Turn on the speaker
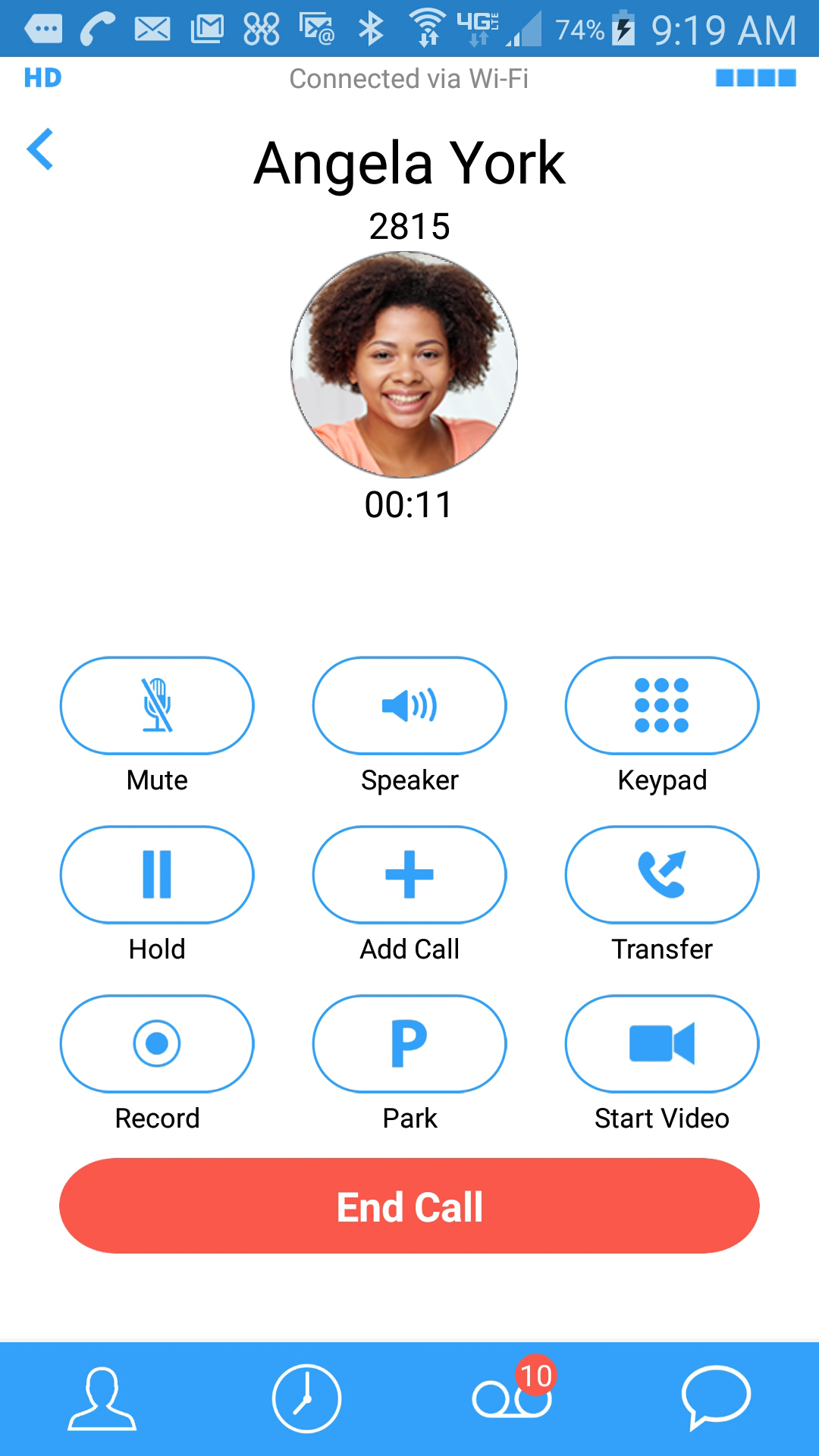 tap(409, 705)
